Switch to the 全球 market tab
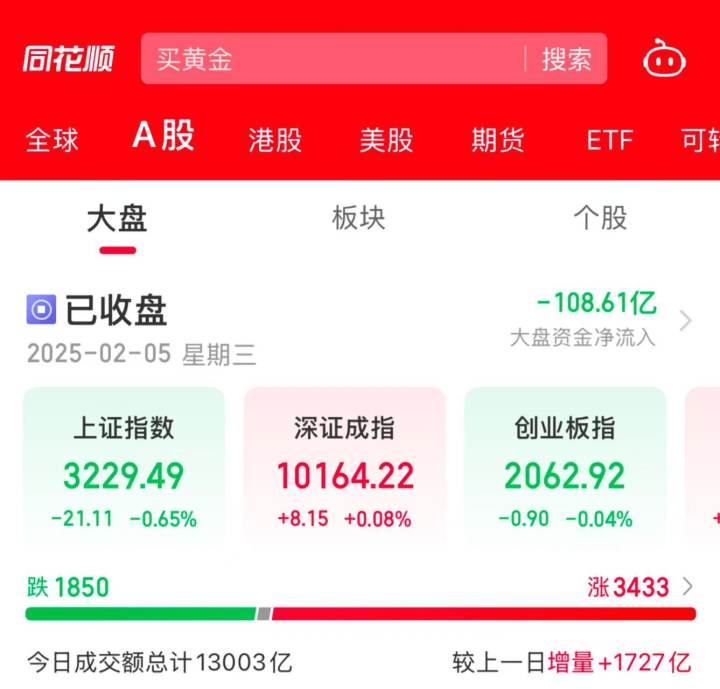 coord(52,139)
